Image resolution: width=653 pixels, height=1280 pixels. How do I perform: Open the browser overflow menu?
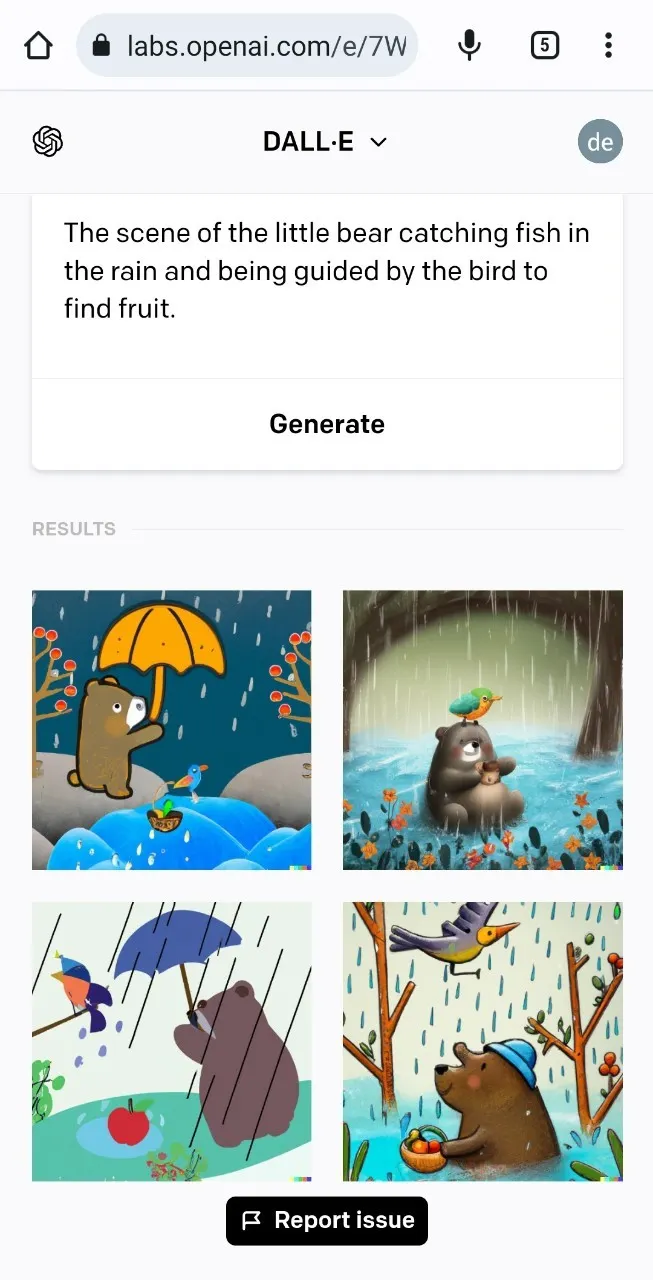pyautogui.click(x=609, y=46)
